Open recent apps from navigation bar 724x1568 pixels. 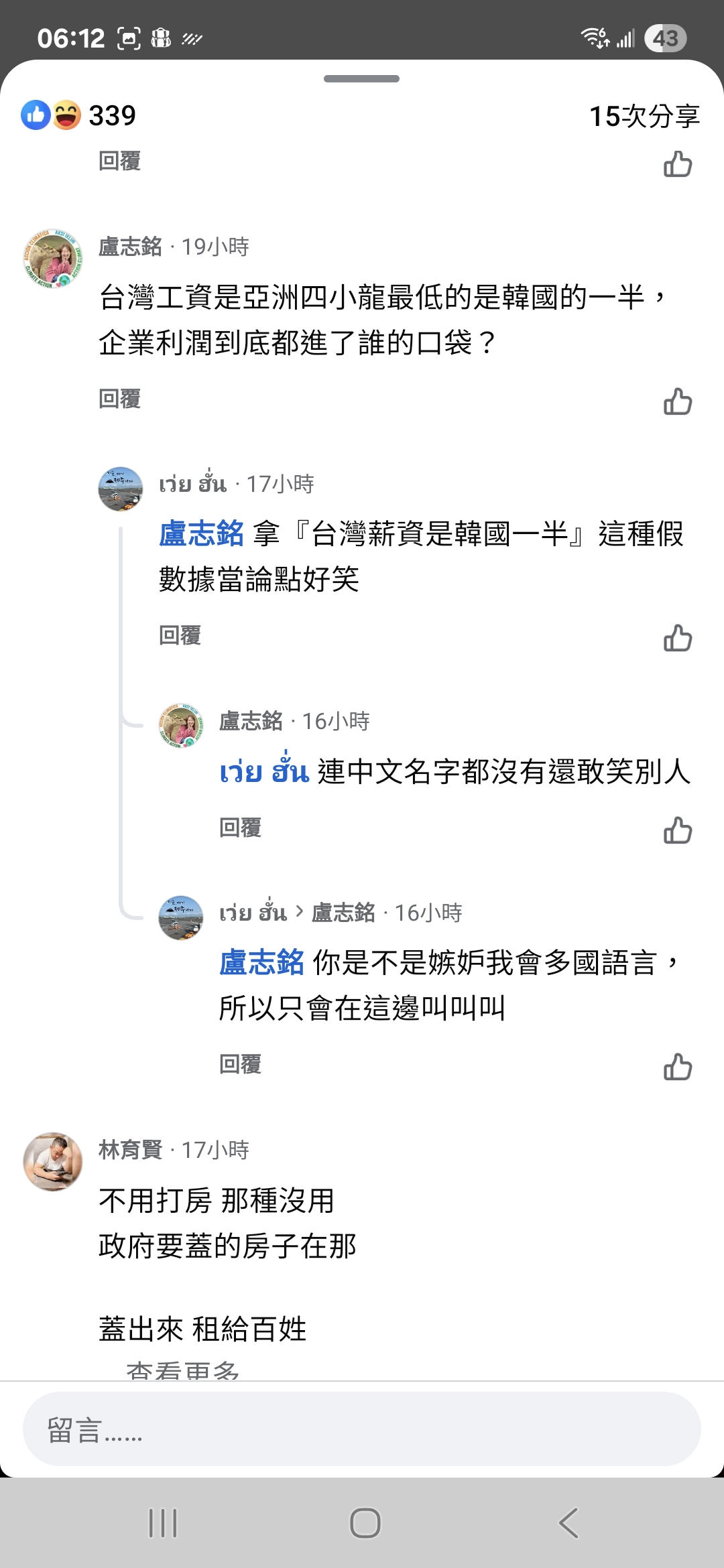[x=163, y=1523]
